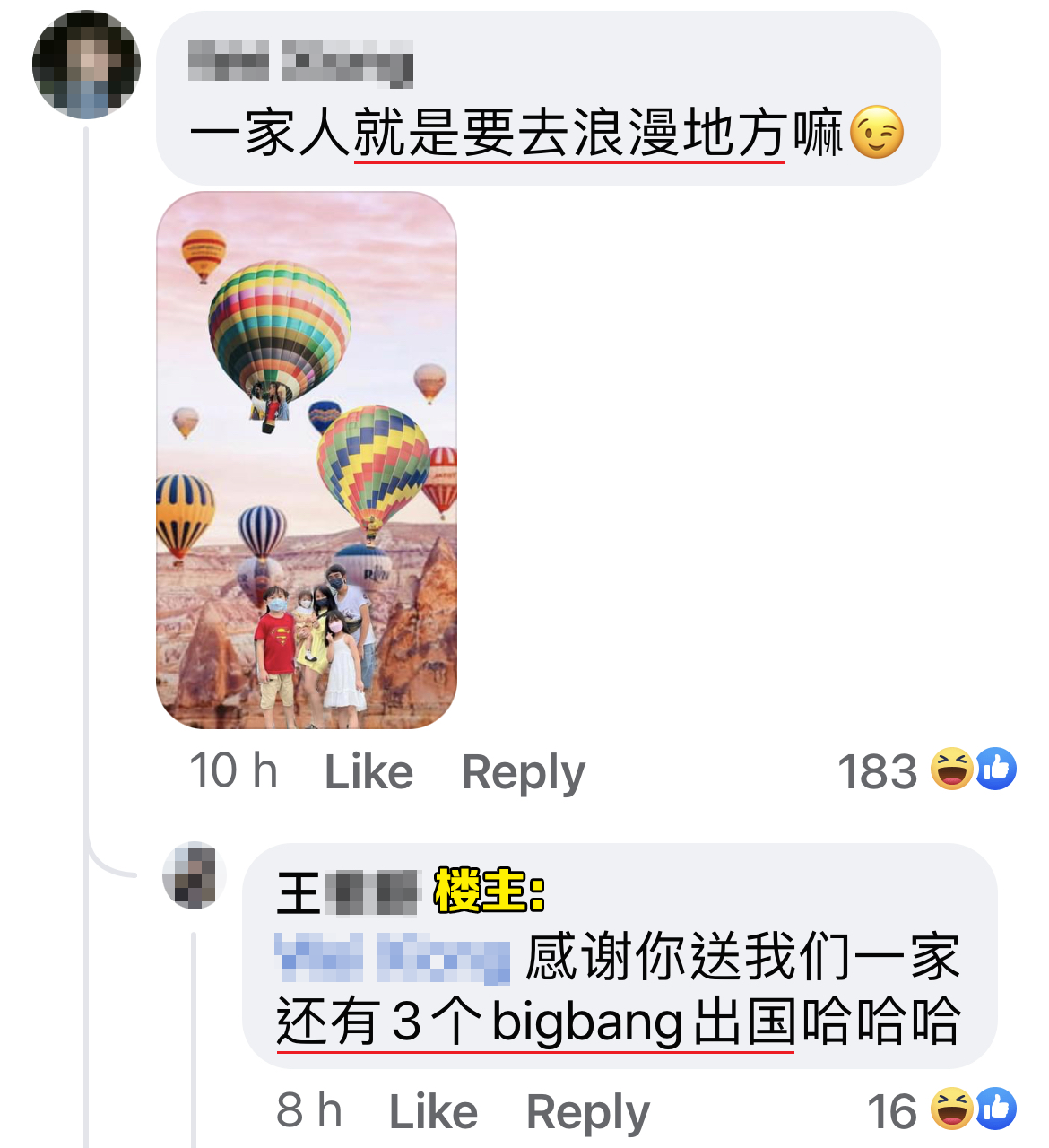View the 16 reactions on the reply
Screen dimensions: 1049x1148
click(x=941, y=1110)
